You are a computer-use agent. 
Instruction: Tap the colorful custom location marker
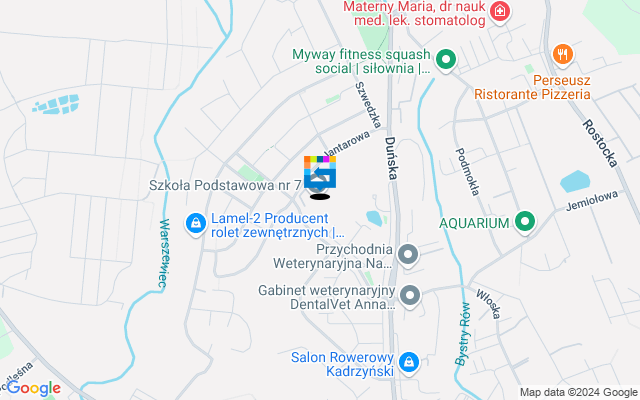pos(320,171)
